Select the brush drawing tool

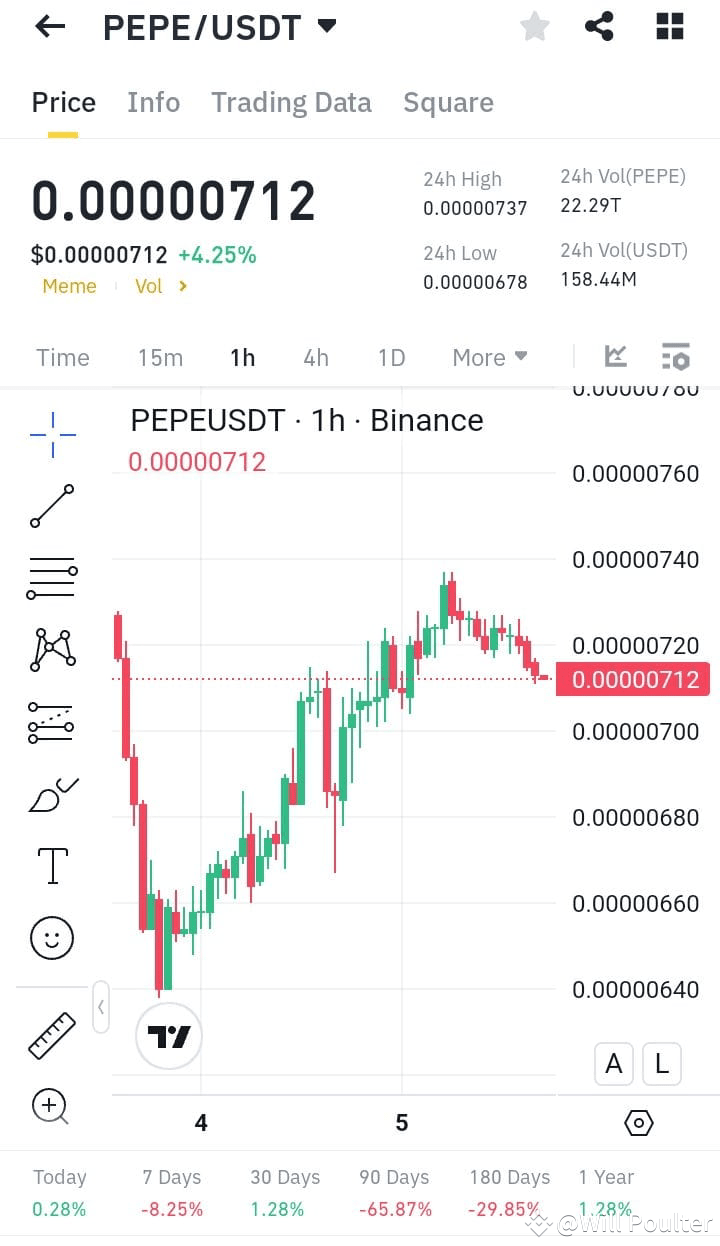point(51,793)
